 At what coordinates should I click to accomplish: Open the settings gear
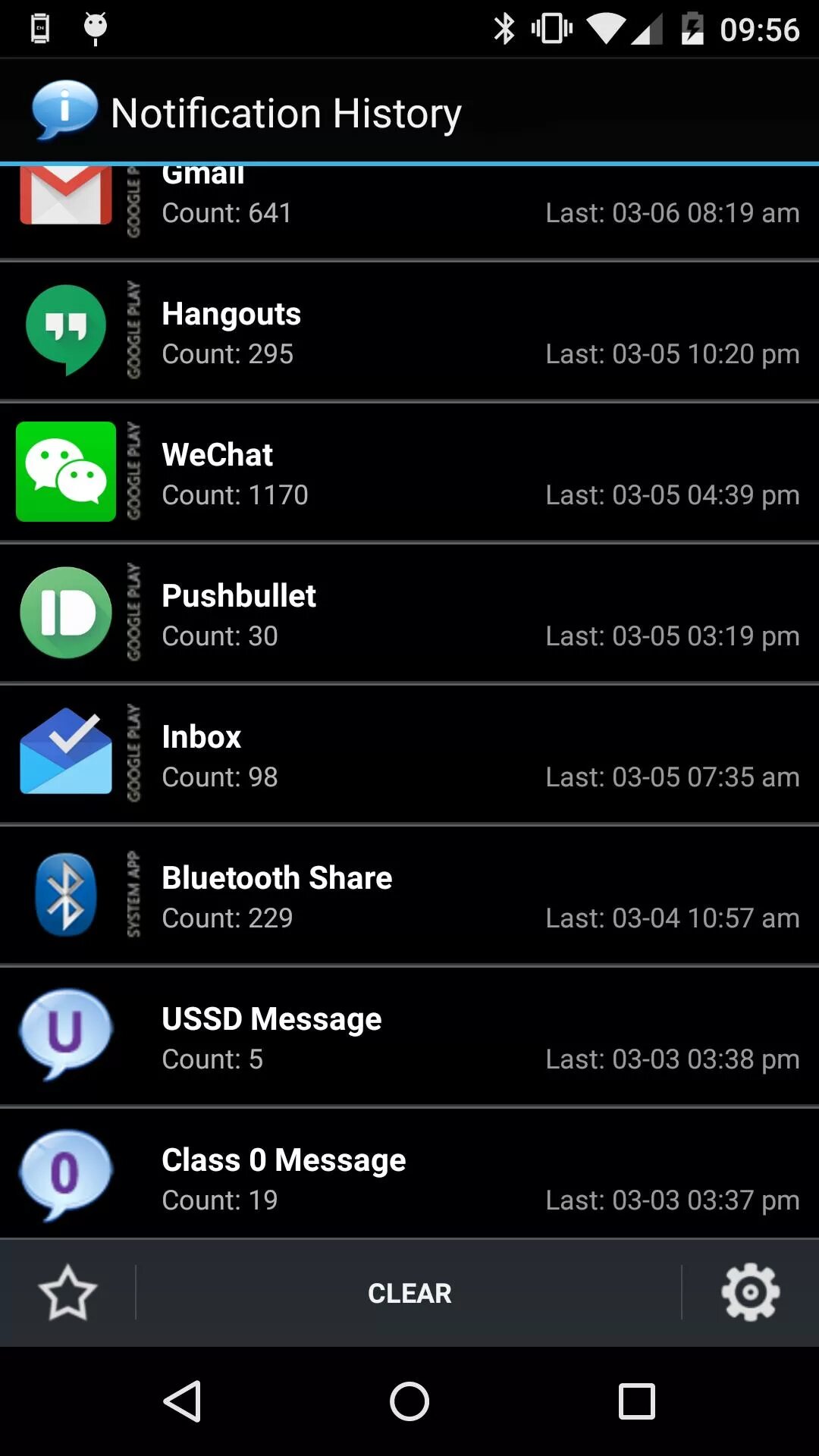click(x=750, y=1292)
